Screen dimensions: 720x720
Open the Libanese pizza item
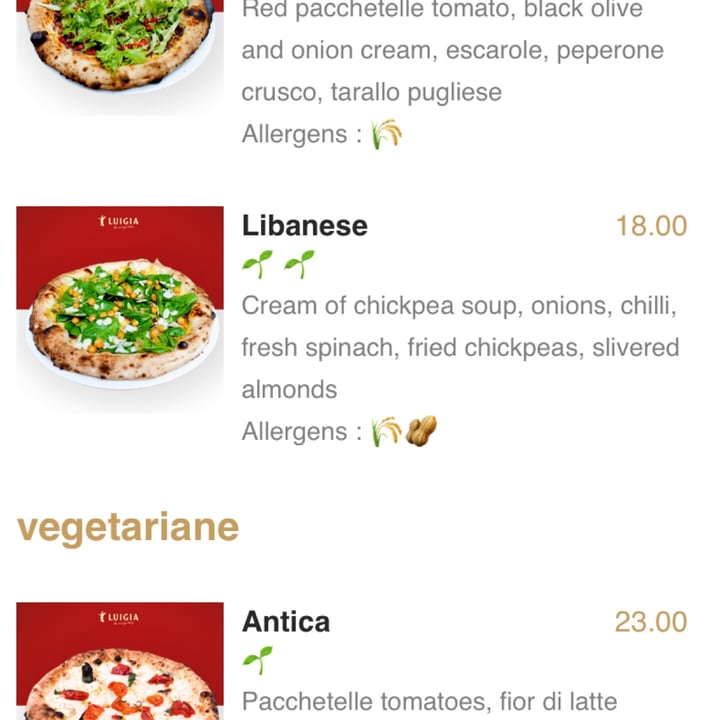coord(305,226)
